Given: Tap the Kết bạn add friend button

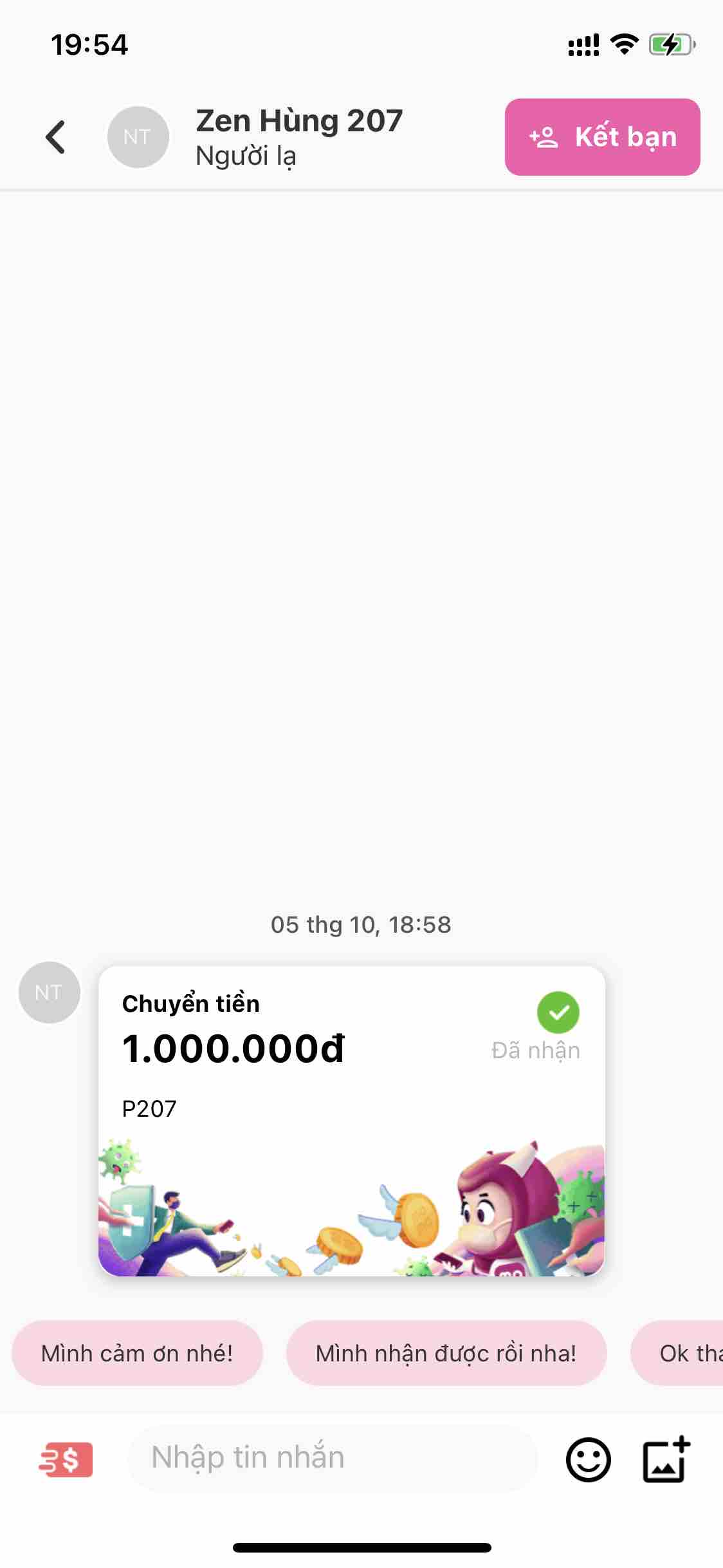Looking at the screenshot, I should click(602, 137).
